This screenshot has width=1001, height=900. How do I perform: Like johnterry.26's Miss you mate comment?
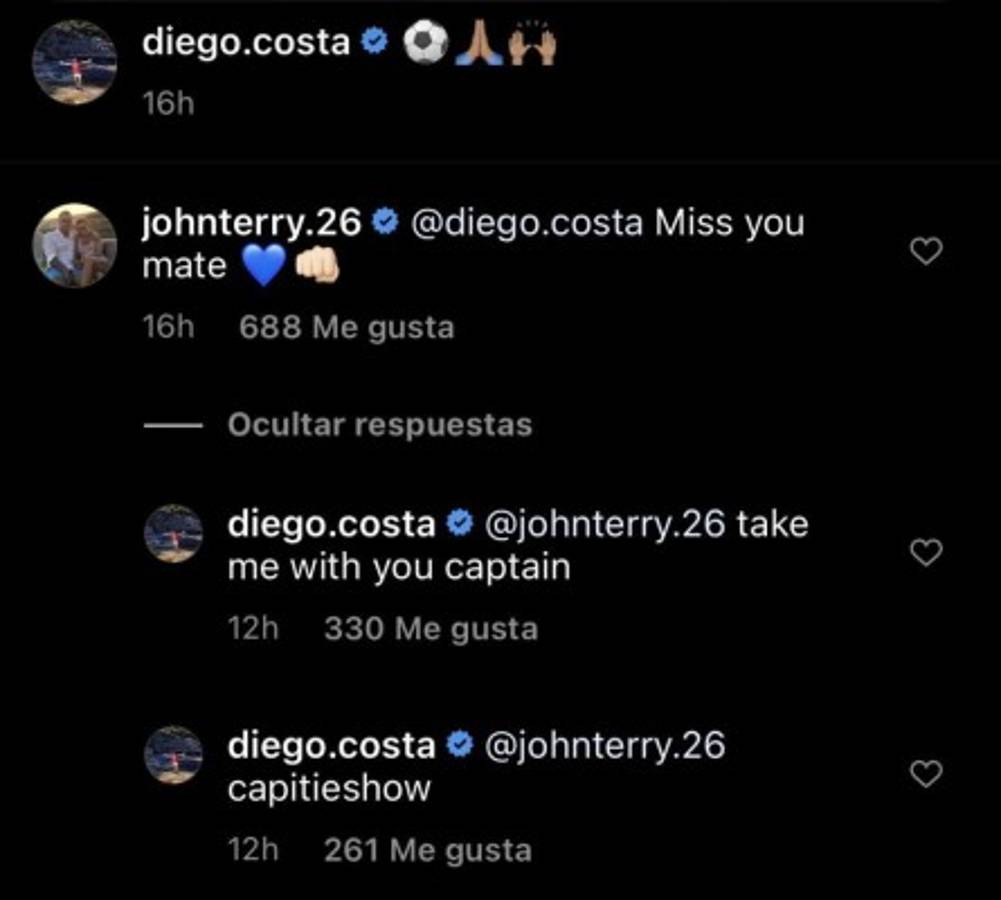coord(927,252)
